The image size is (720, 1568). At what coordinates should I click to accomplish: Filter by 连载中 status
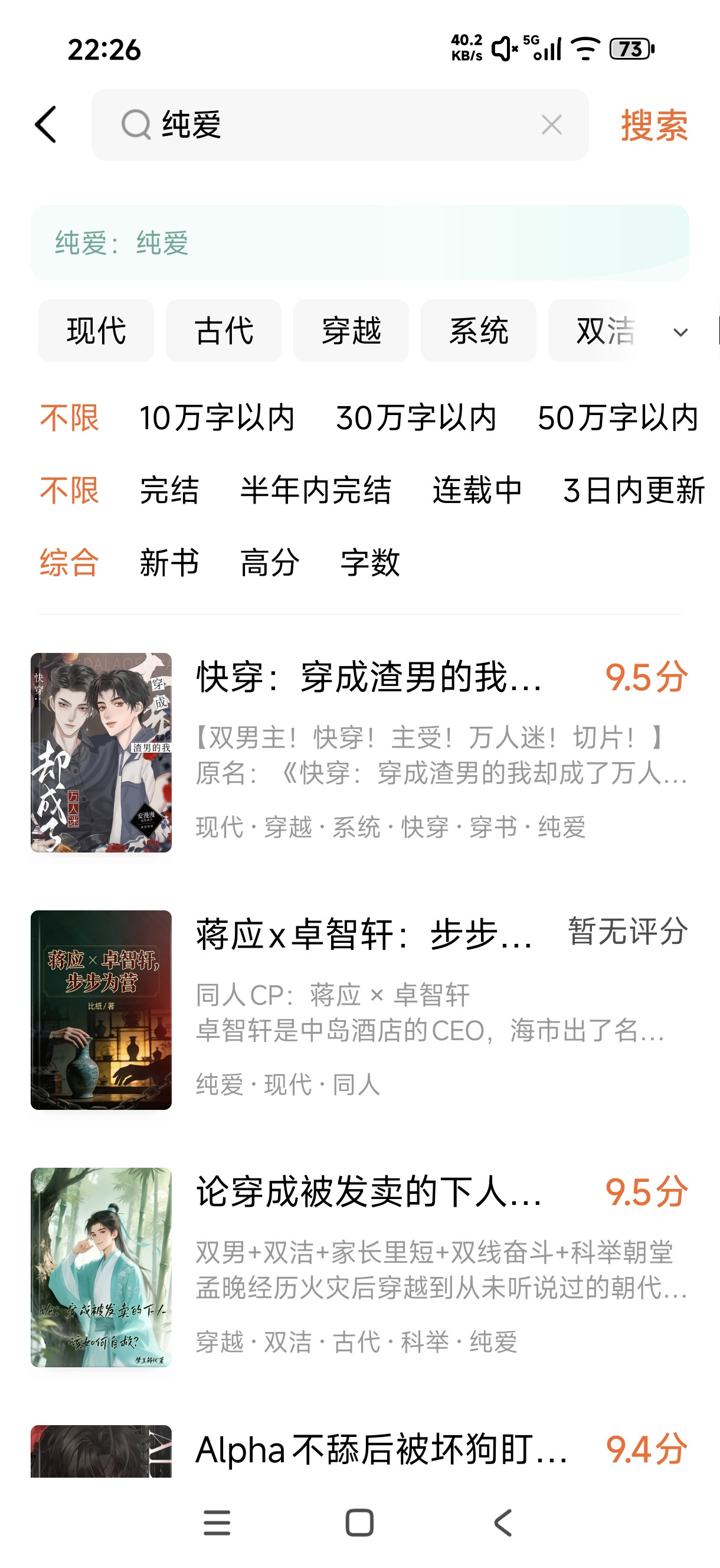(x=477, y=491)
